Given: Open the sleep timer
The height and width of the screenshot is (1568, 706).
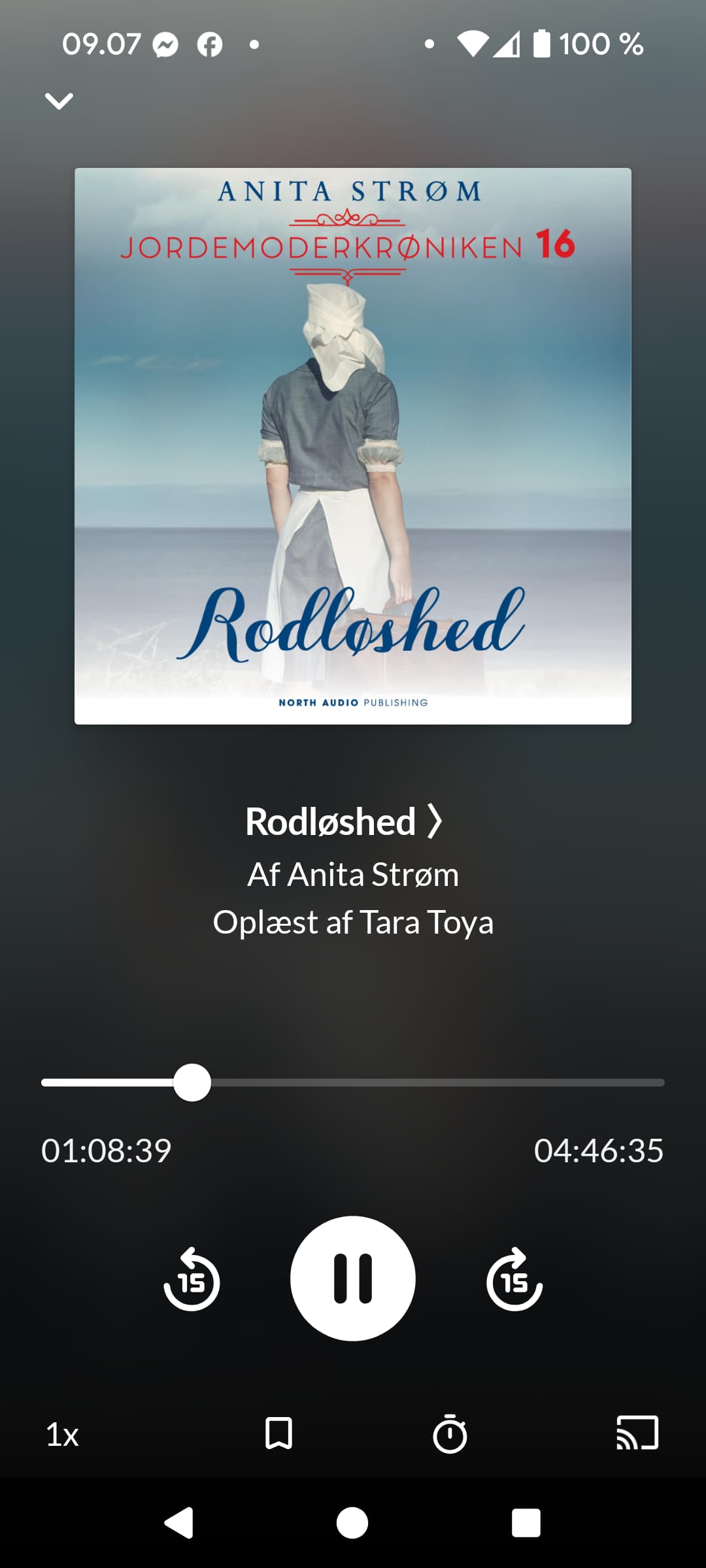Looking at the screenshot, I should click(x=450, y=1433).
